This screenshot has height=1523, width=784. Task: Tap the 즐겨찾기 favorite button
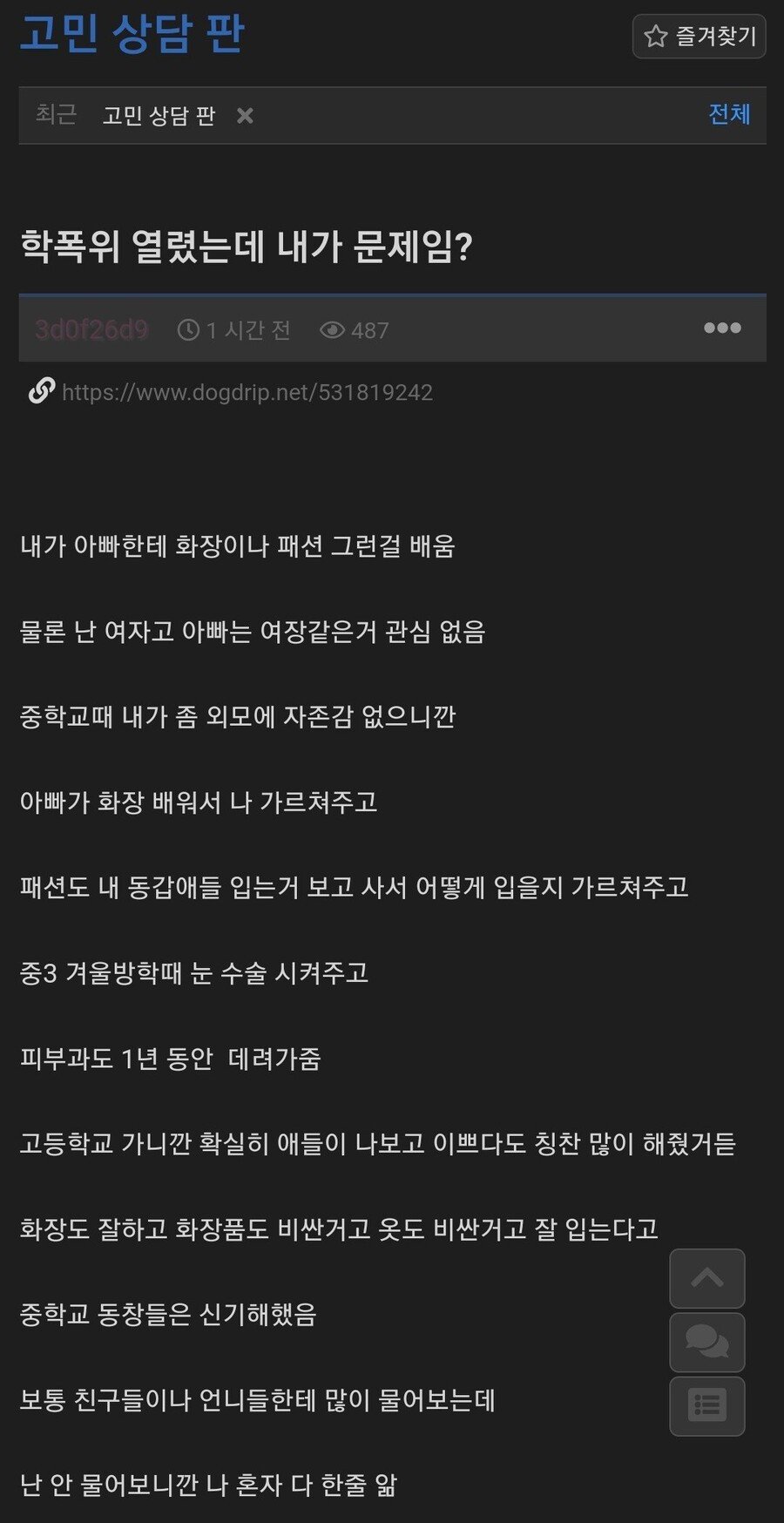[x=699, y=37]
